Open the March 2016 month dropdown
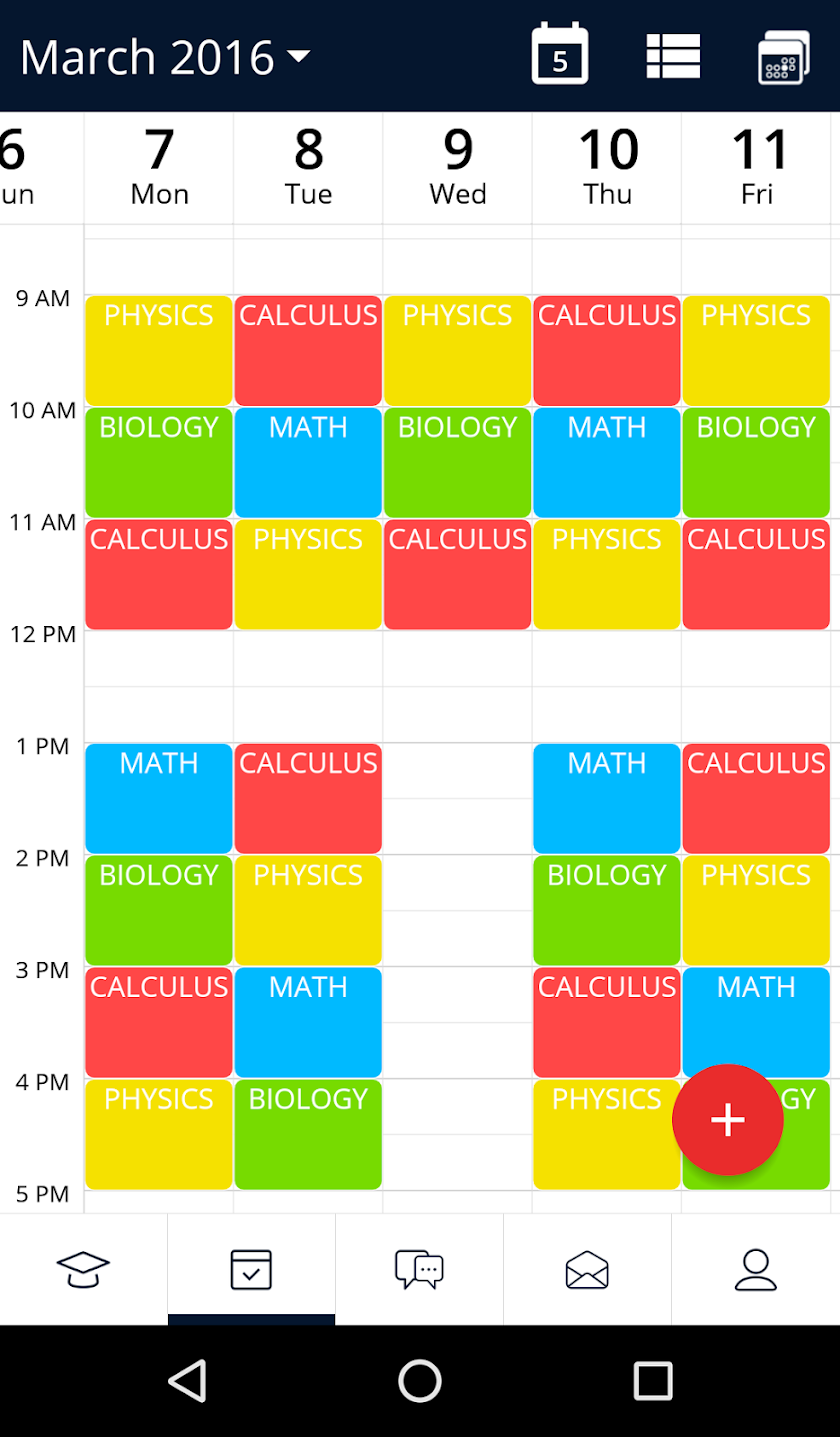The image size is (840, 1437). click(165, 57)
